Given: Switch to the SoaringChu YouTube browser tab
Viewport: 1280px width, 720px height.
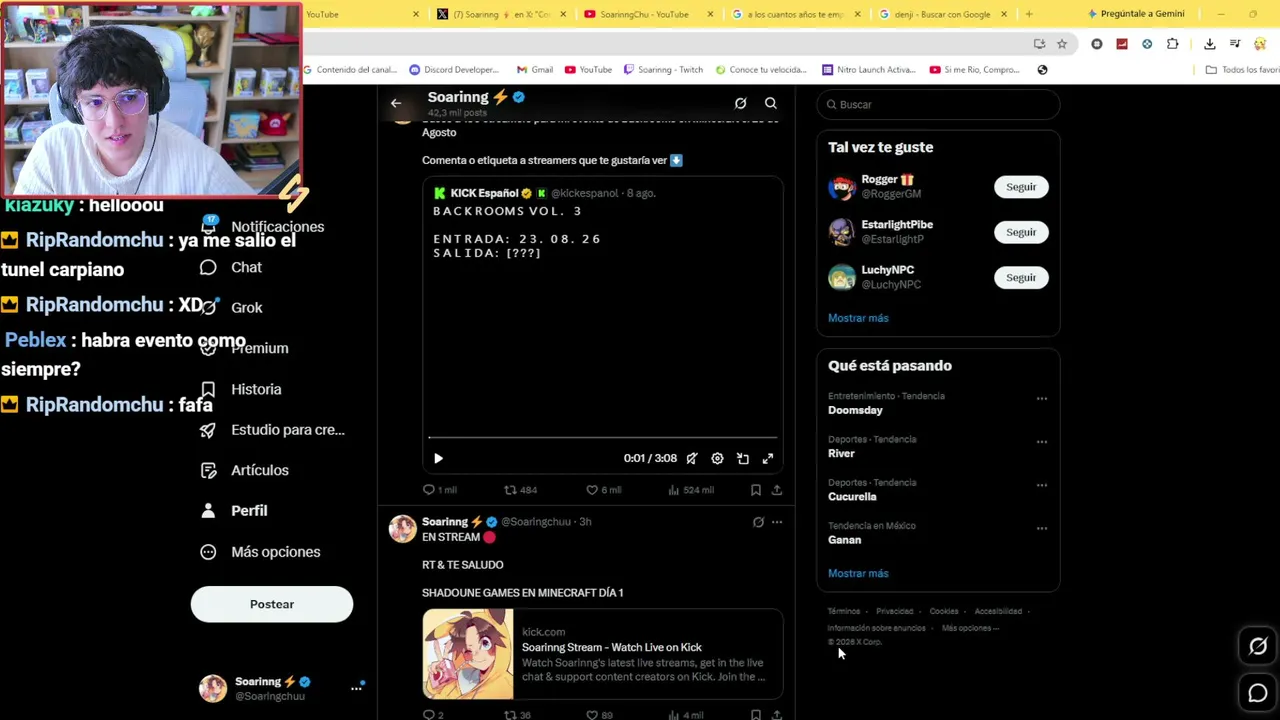Looking at the screenshot, I should pos(645,14).
